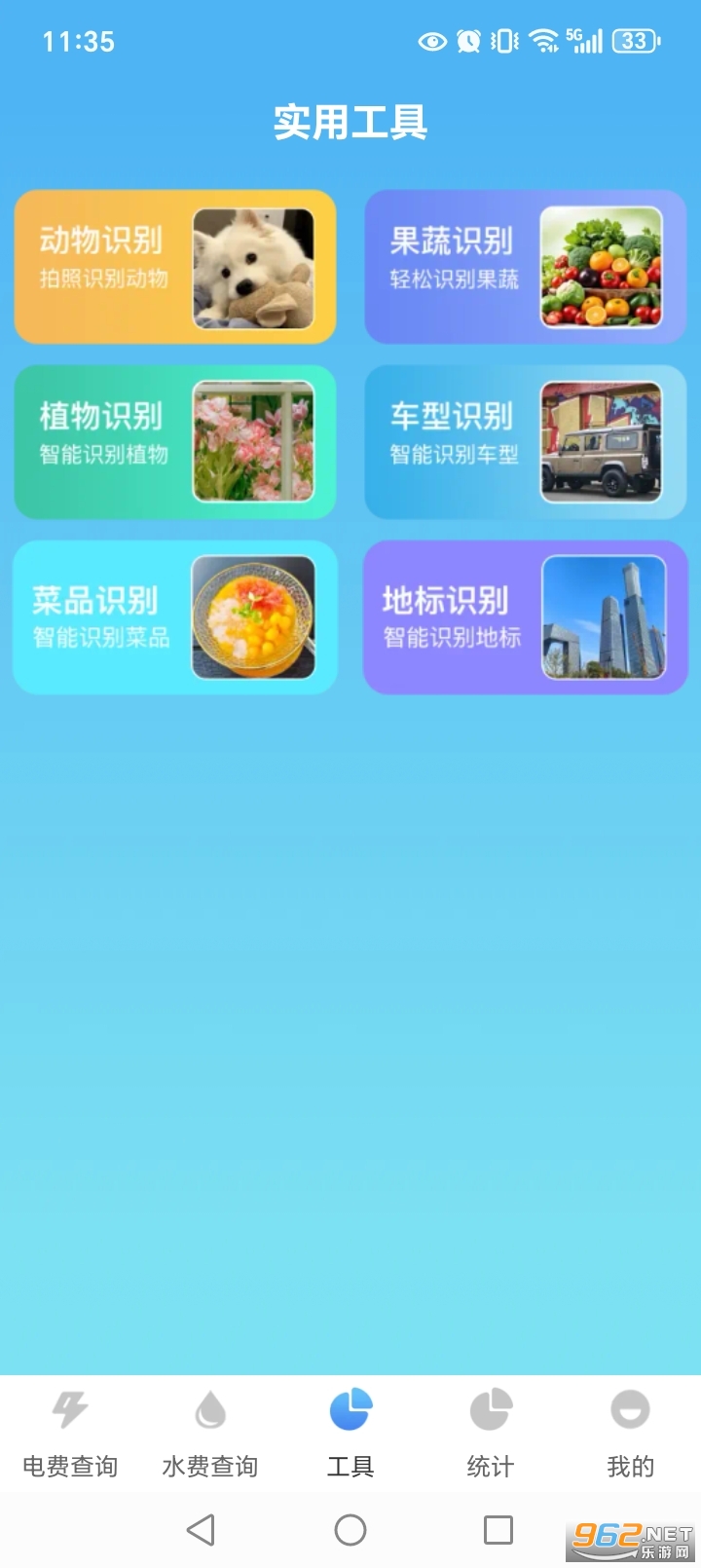Select the 电费查询 lightning bolt icon

tap(68, 1408)
